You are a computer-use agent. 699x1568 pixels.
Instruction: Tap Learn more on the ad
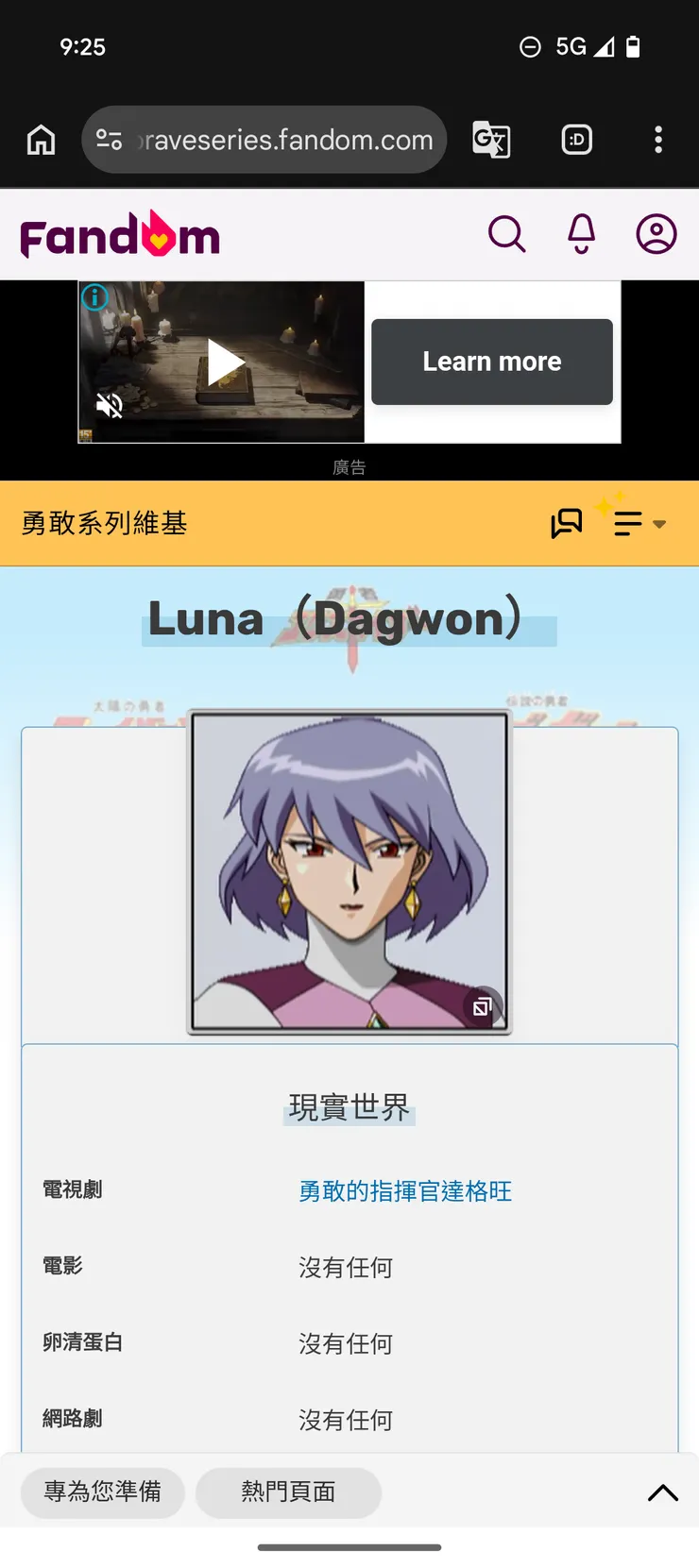(491, 362)
